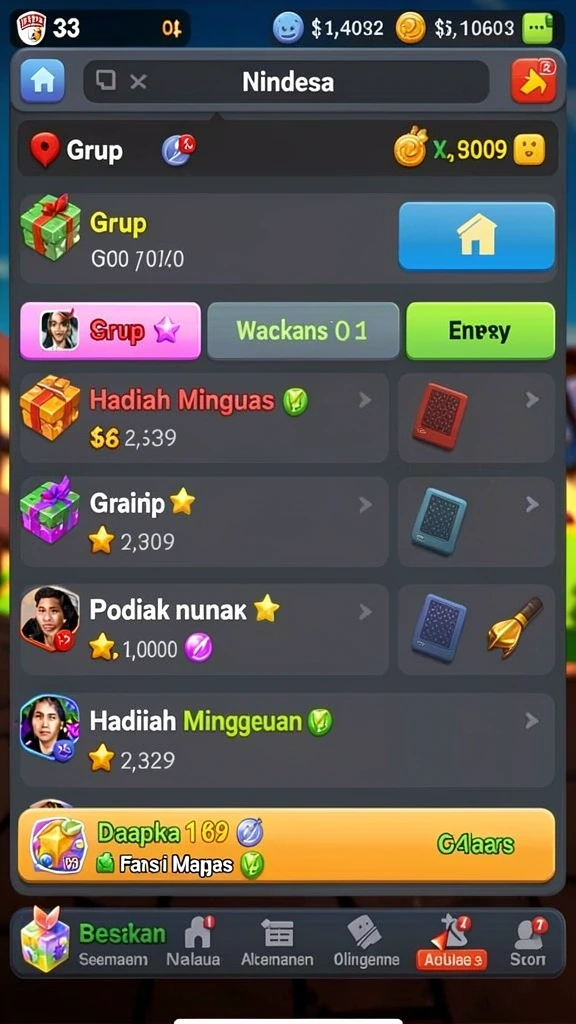Select the green Enegy tab
This screenshot has height=1024, width=576.
point(481,331)
